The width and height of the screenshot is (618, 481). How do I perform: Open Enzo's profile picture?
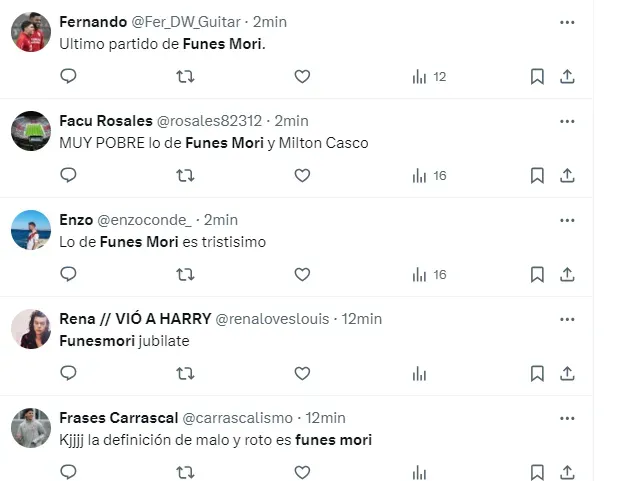coord(31,230)
